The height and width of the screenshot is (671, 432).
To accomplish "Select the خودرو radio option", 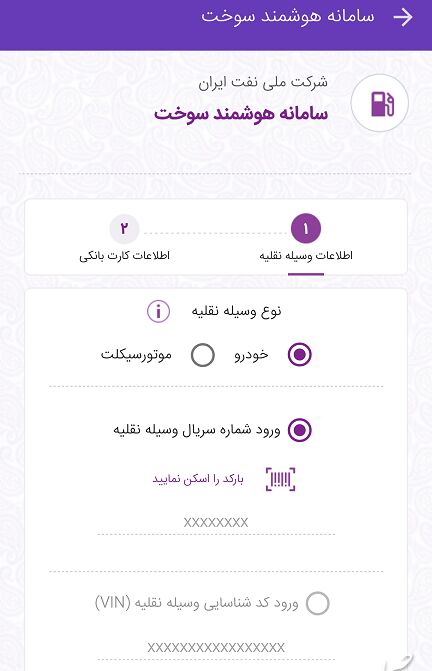I will (x=300, y=354).
